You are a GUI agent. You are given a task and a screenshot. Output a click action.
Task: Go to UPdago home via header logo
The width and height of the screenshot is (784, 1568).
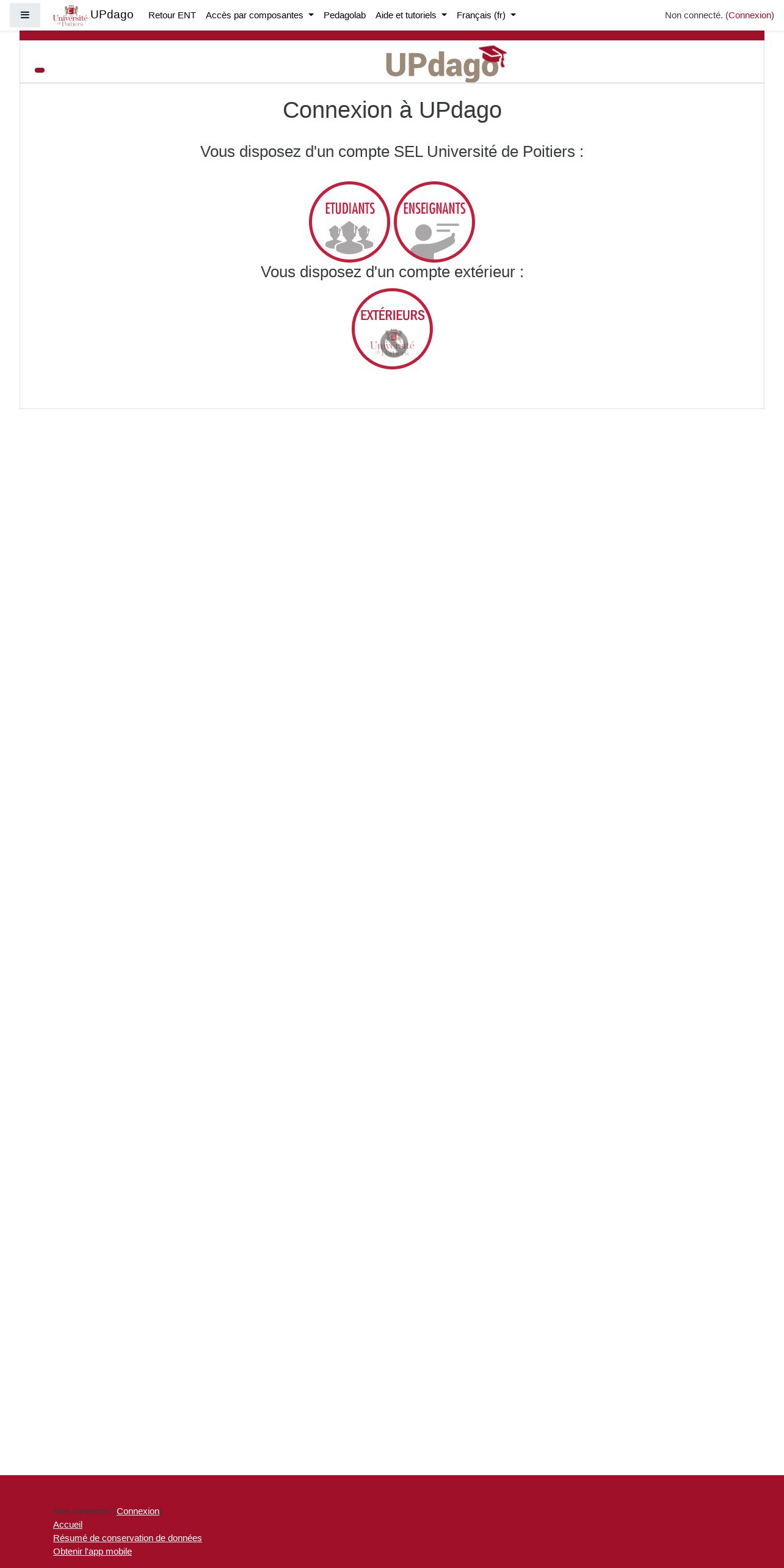pyautogui.click(x=93, y=15)
